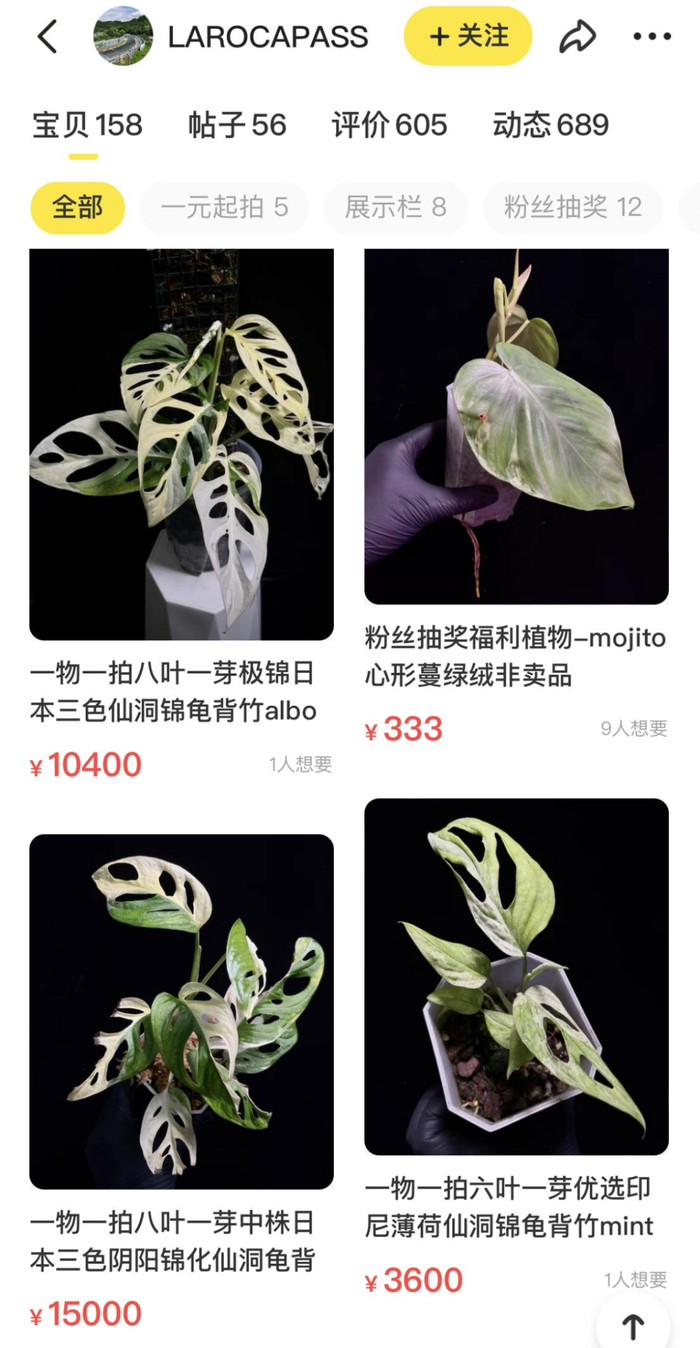Follow LAROCAPASS with the 关注 button

tap(468, 37)
